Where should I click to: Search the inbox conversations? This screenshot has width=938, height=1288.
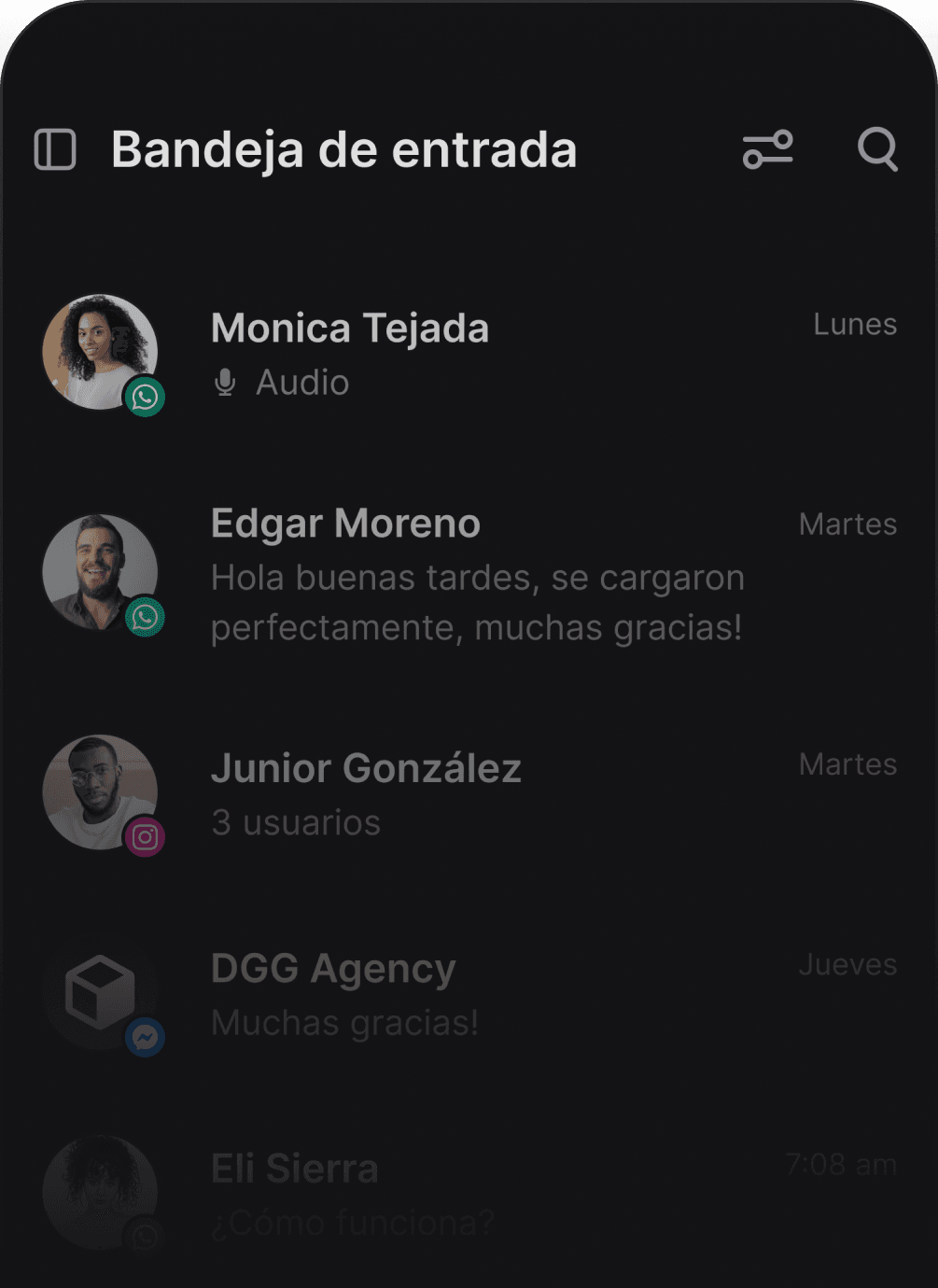point(877,149)
